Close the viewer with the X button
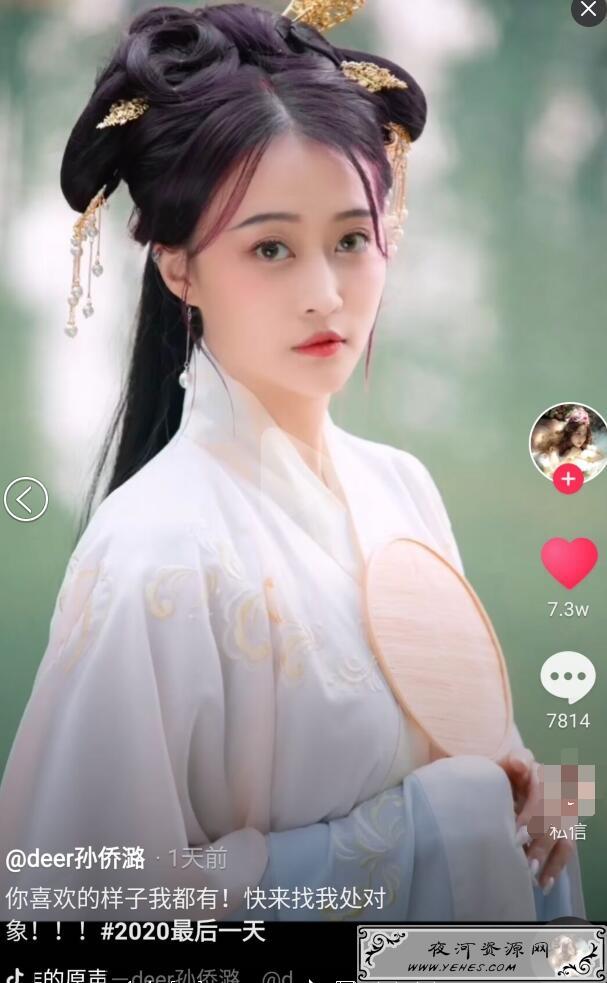Screen dimensions: 607x983 (589, 9)
